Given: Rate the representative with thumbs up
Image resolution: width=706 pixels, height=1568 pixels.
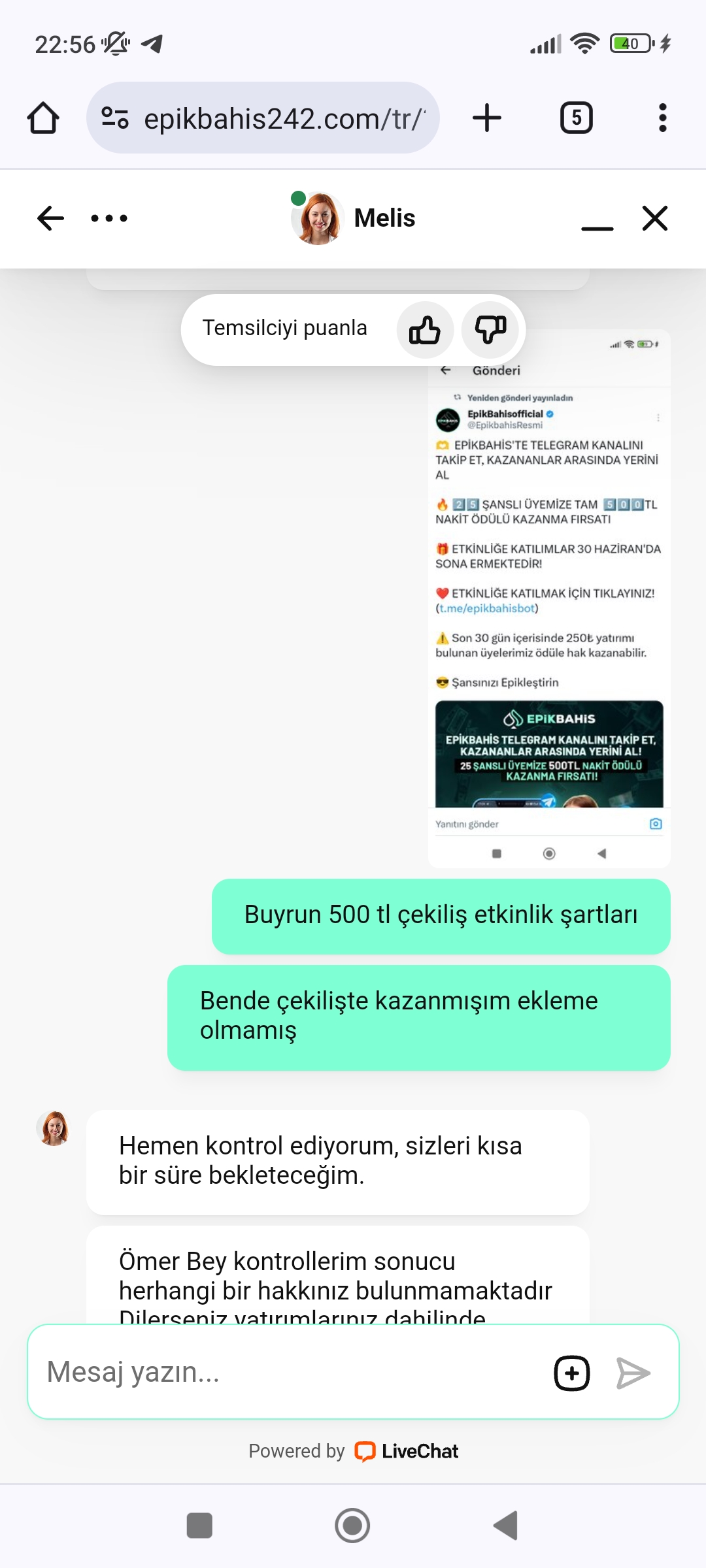Looking at the screenshot, I should coord(425,330).
